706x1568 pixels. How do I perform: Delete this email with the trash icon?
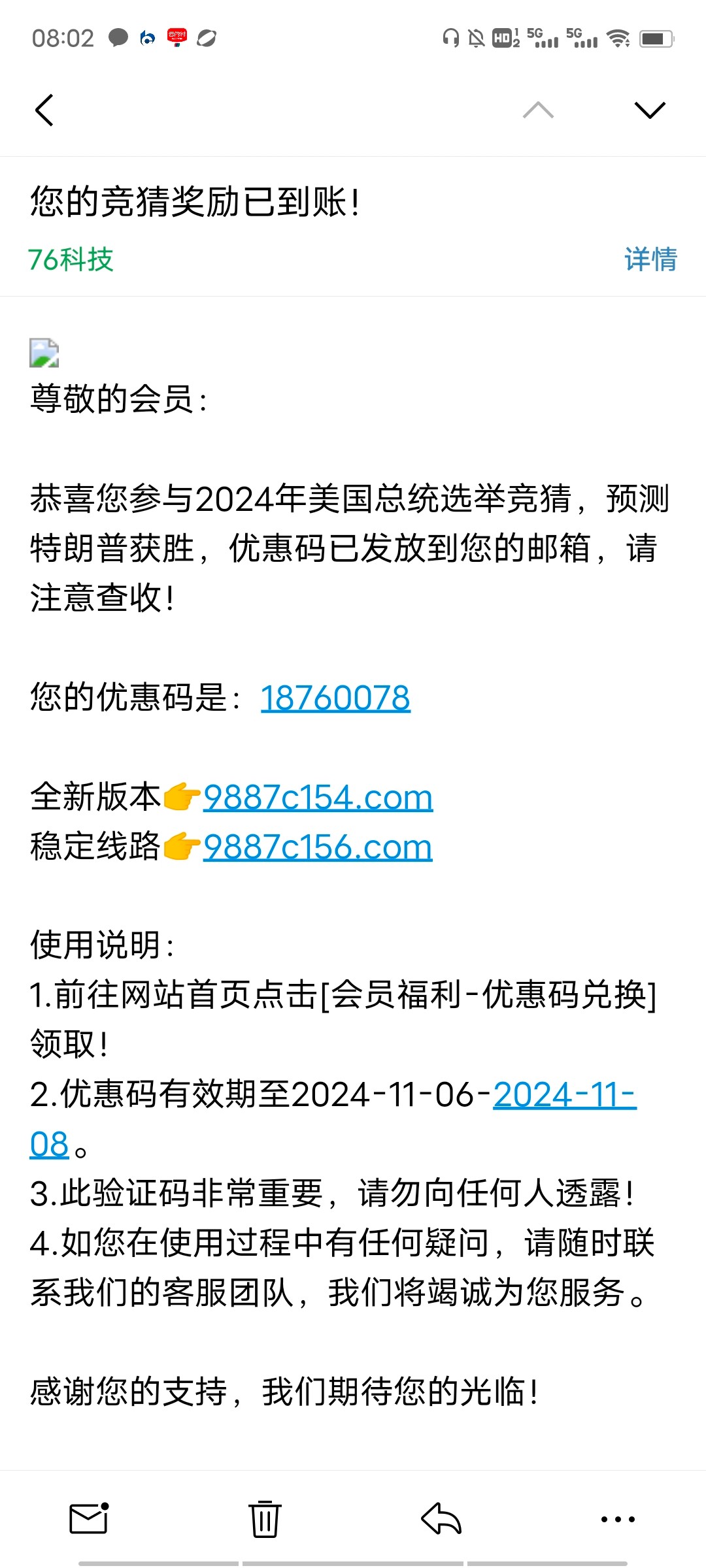click(265, 1518)
